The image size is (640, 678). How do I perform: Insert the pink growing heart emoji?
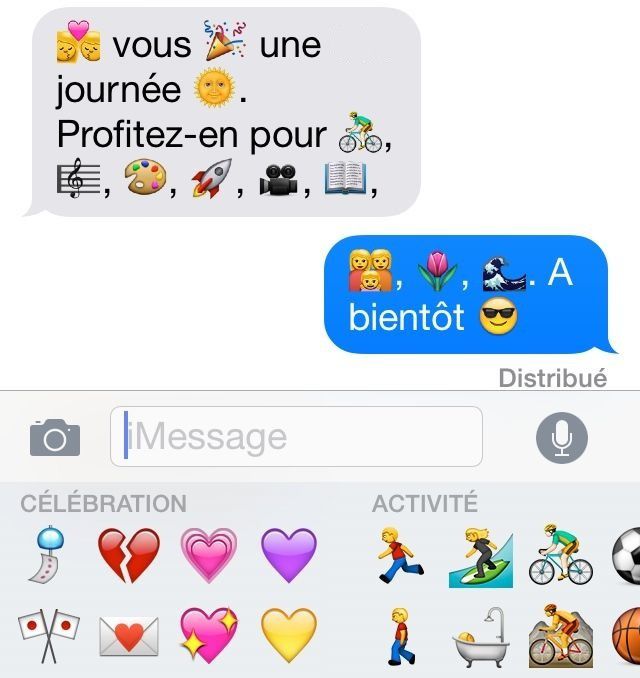point(208,556)
